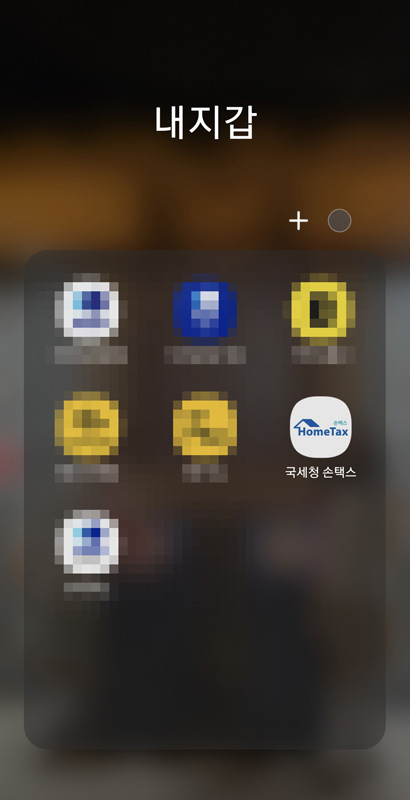Add apps with the plus icon
The height and width of the screenshot is (800, 410).
click(298, 221)
